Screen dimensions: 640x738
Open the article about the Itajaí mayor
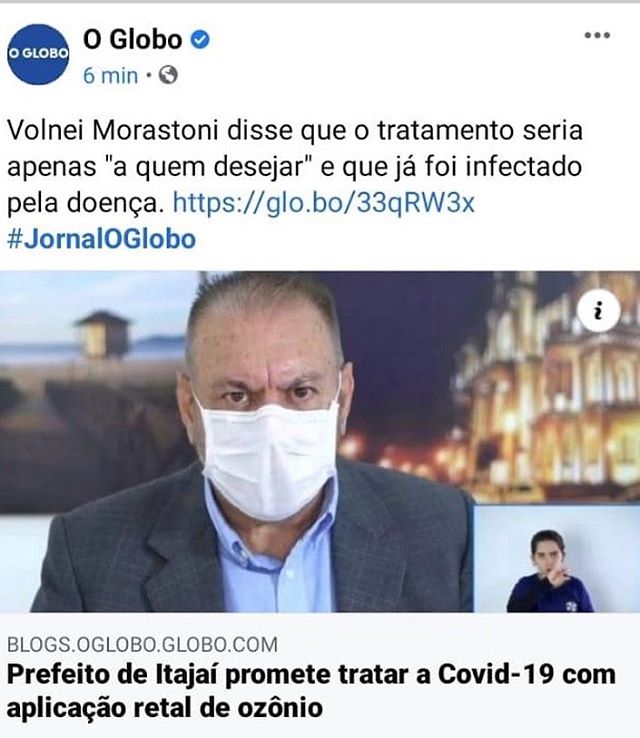(310, 690)
